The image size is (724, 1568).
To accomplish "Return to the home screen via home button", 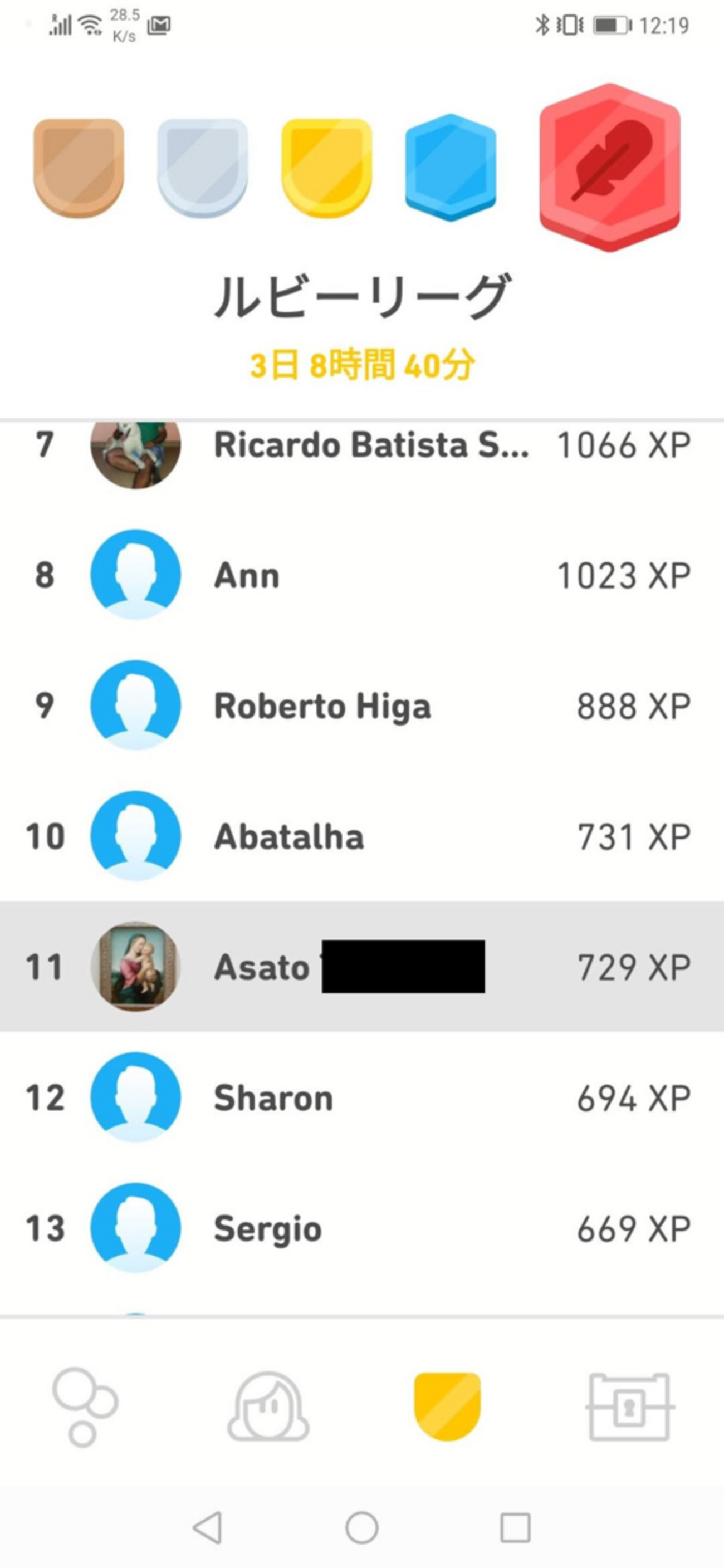I will (x=361, y=1528).
